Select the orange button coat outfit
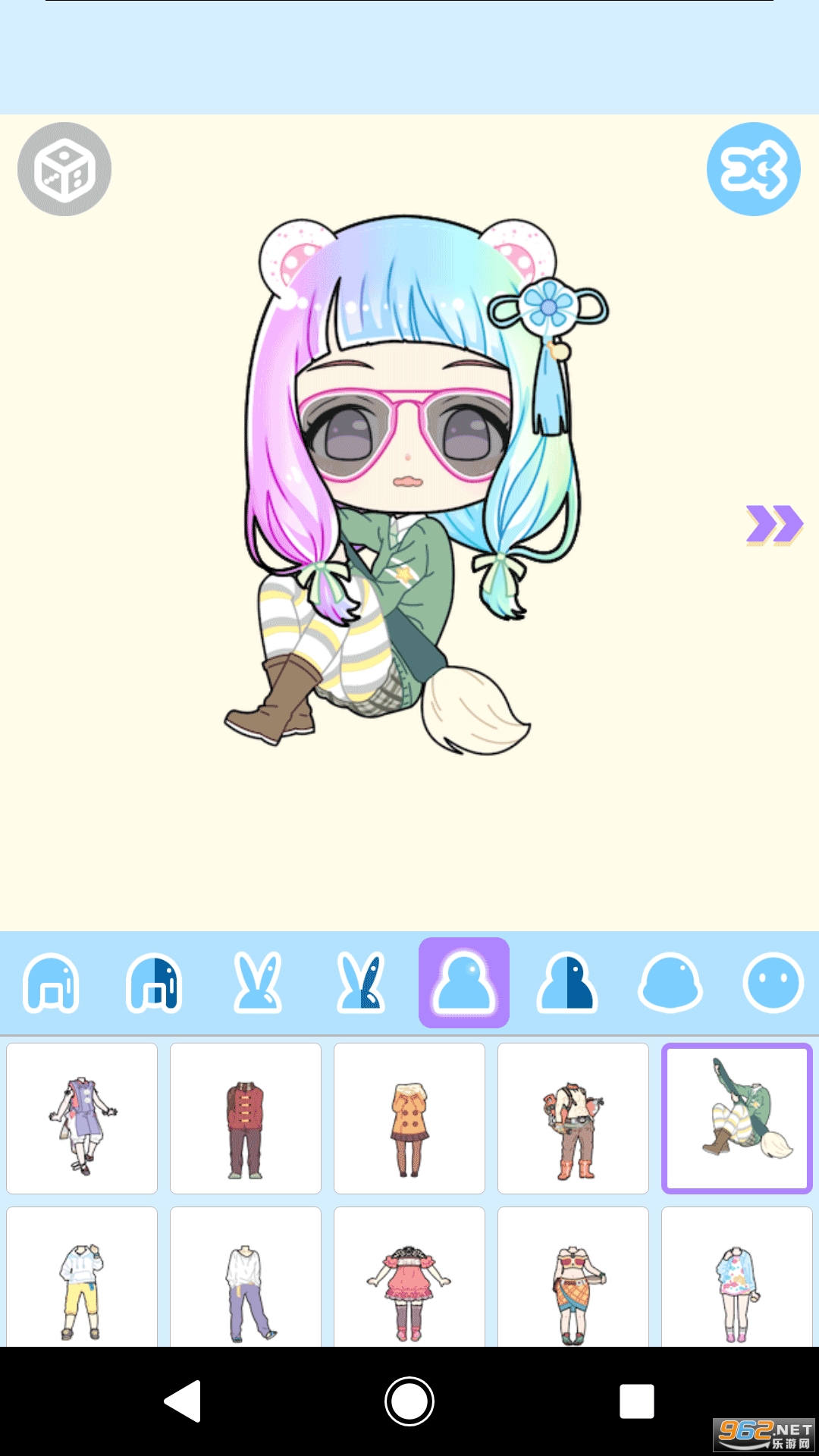The height and width of the screenshot is (1456, 819). [x=409, y=1118]
